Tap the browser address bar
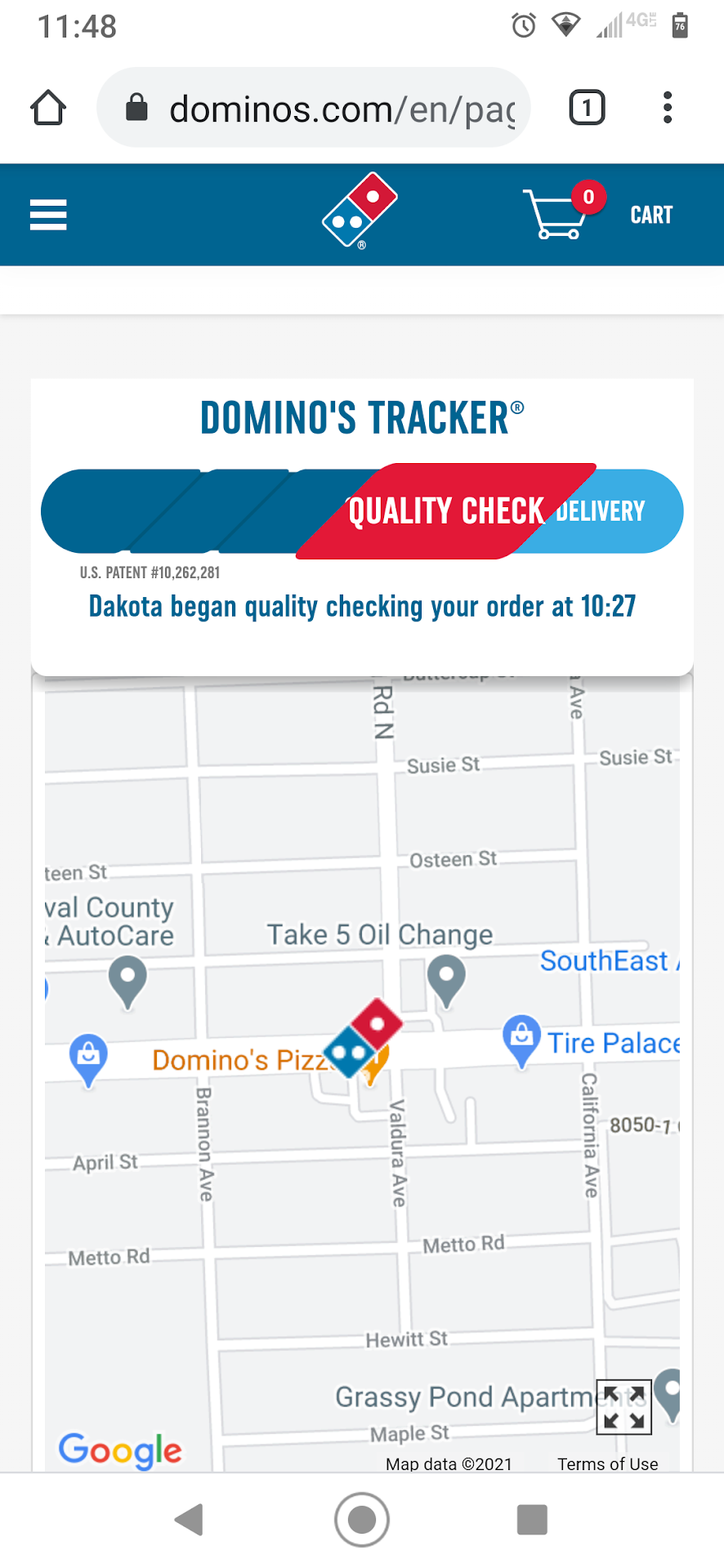This screenshot has width=724, height=1568. coord(314,108)
